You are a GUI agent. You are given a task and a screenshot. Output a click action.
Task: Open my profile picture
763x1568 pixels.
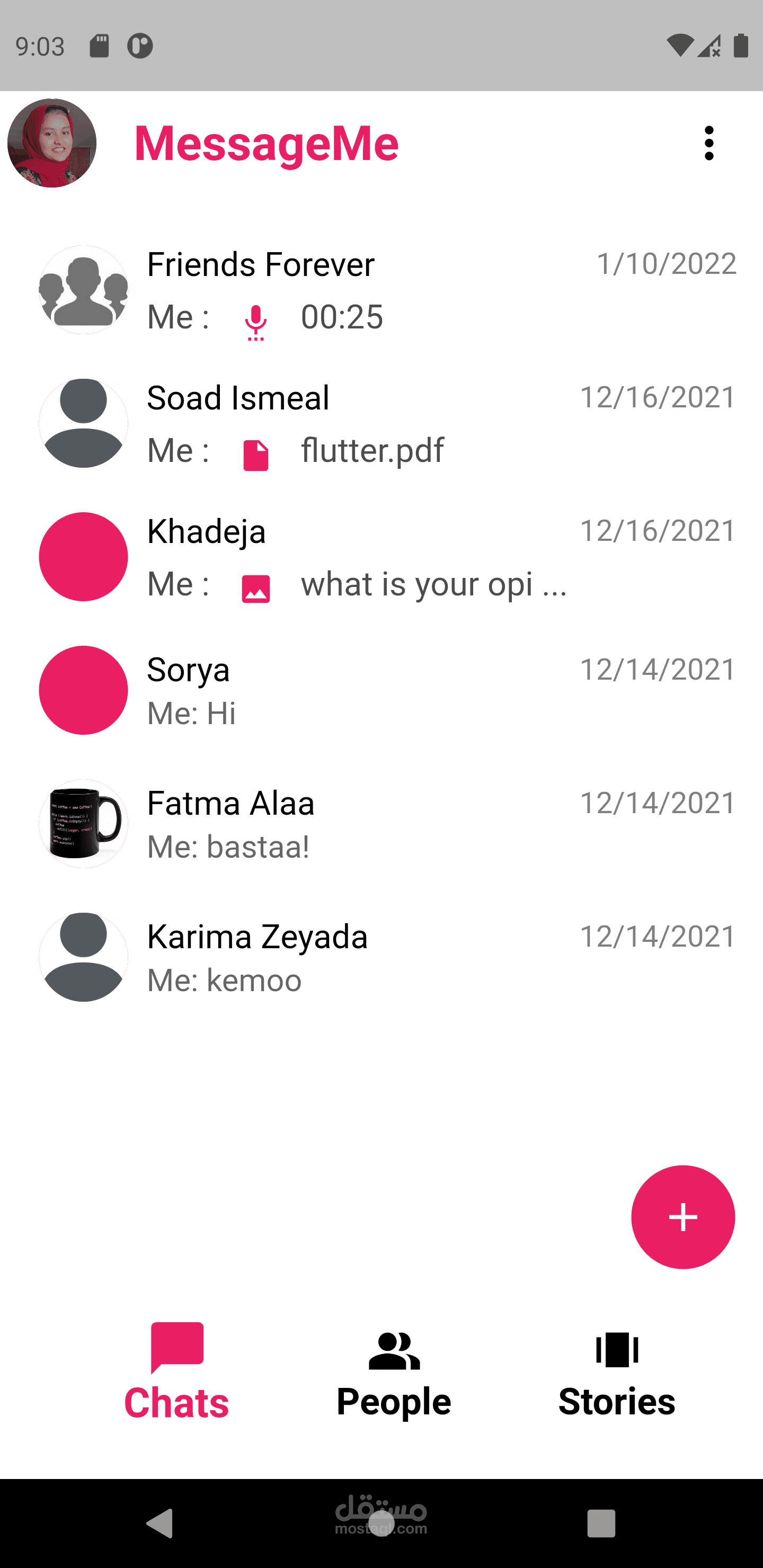(x=52, y=143)
